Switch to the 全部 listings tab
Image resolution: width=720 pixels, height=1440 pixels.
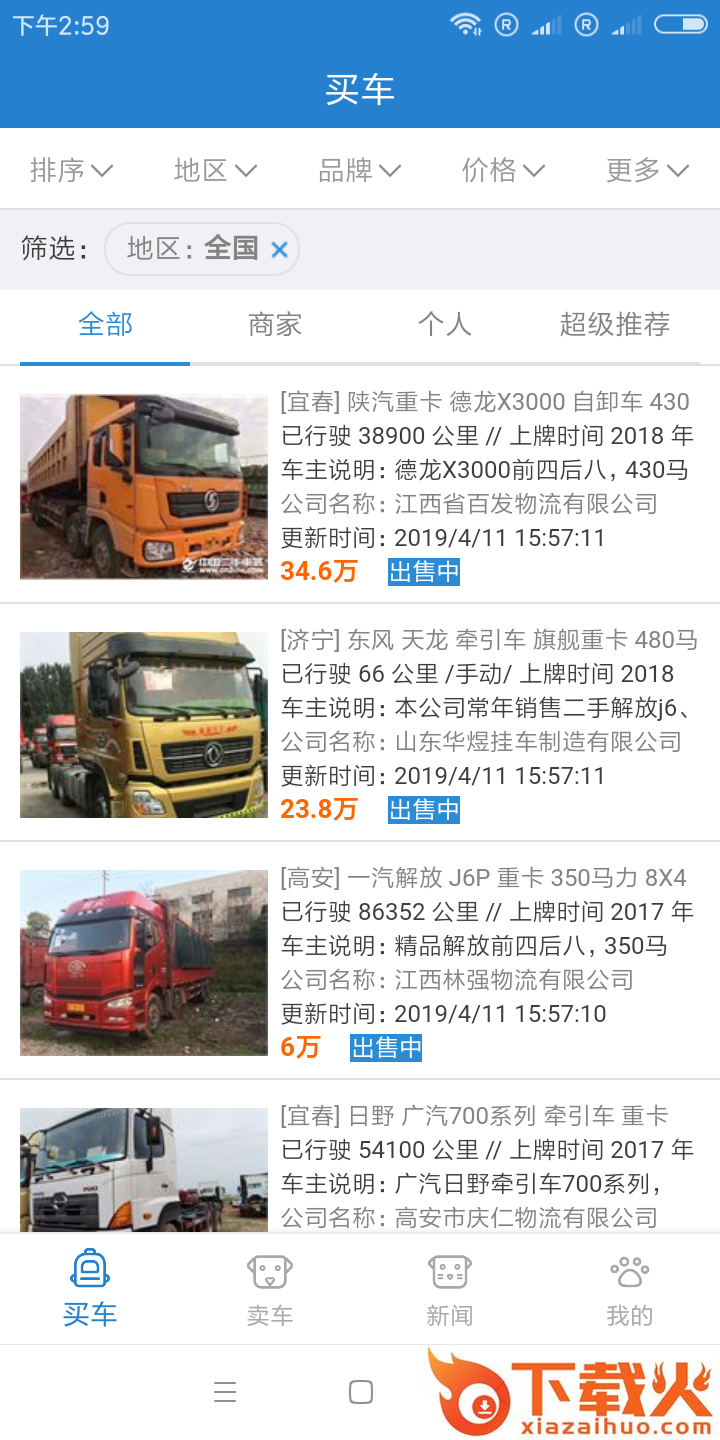(105, 325)
